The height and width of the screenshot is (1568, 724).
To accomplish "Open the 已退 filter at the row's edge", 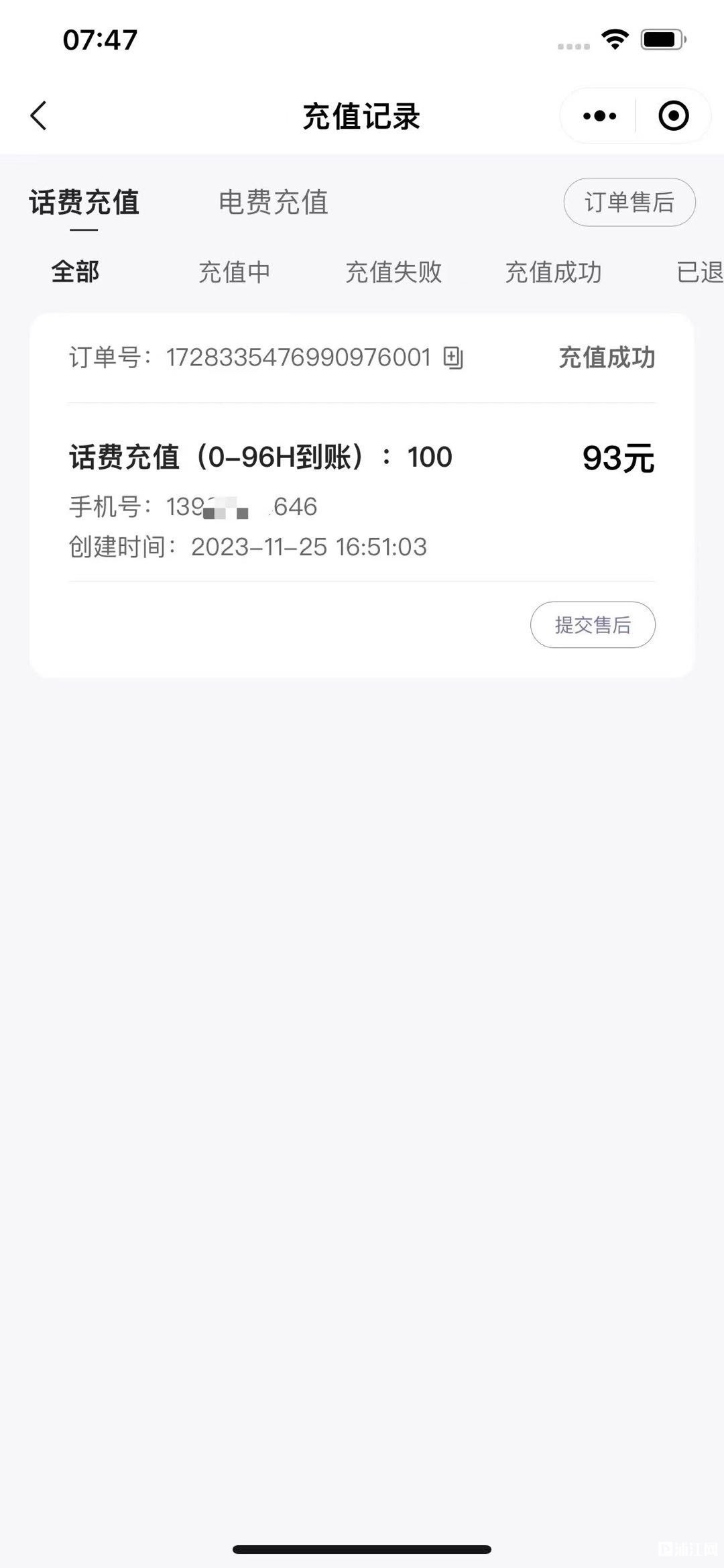I will [700, 272].
